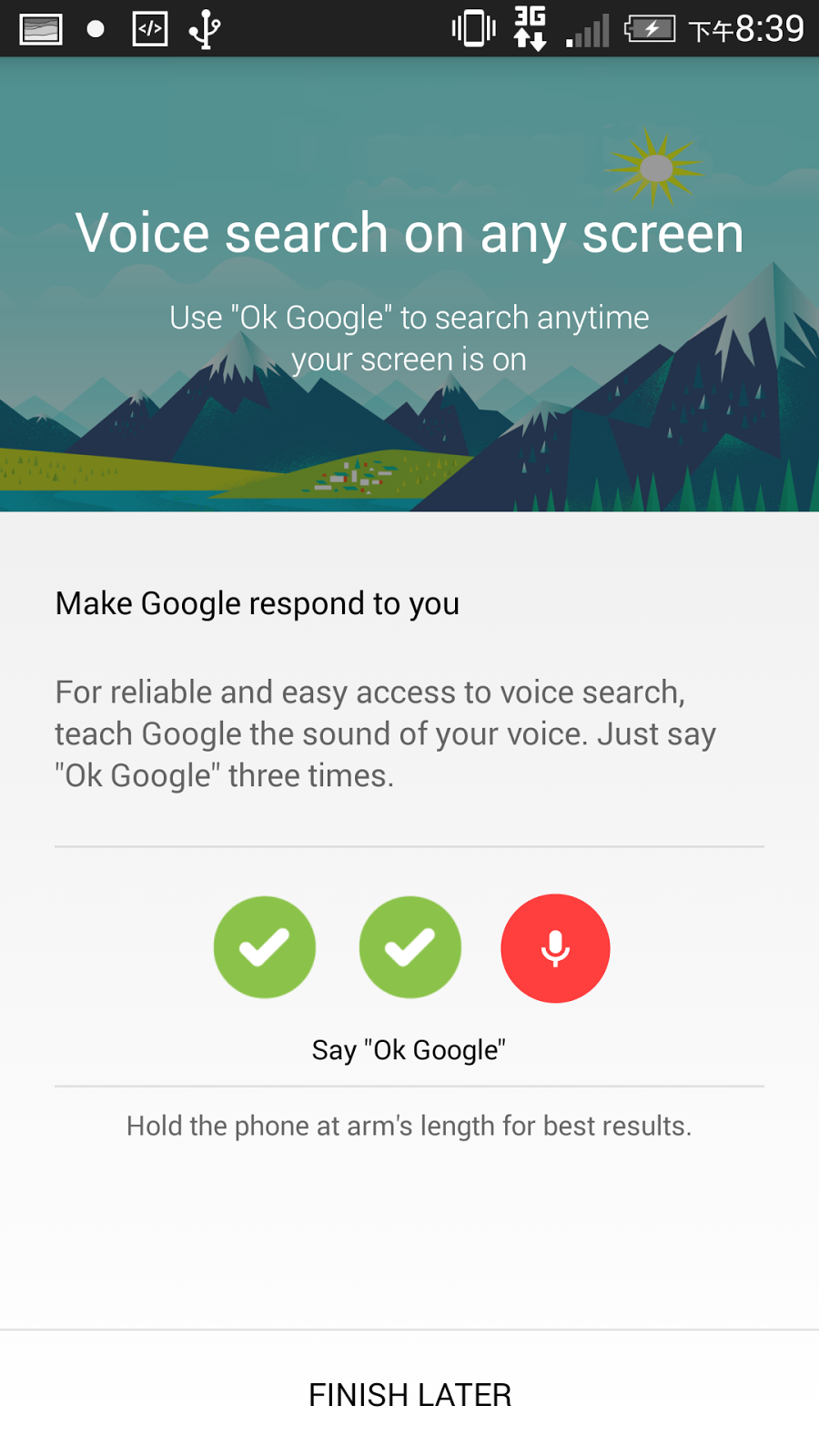Screen dimensions: 819x1456
Task: Tap the red microphone button
Action: (555, 948)
